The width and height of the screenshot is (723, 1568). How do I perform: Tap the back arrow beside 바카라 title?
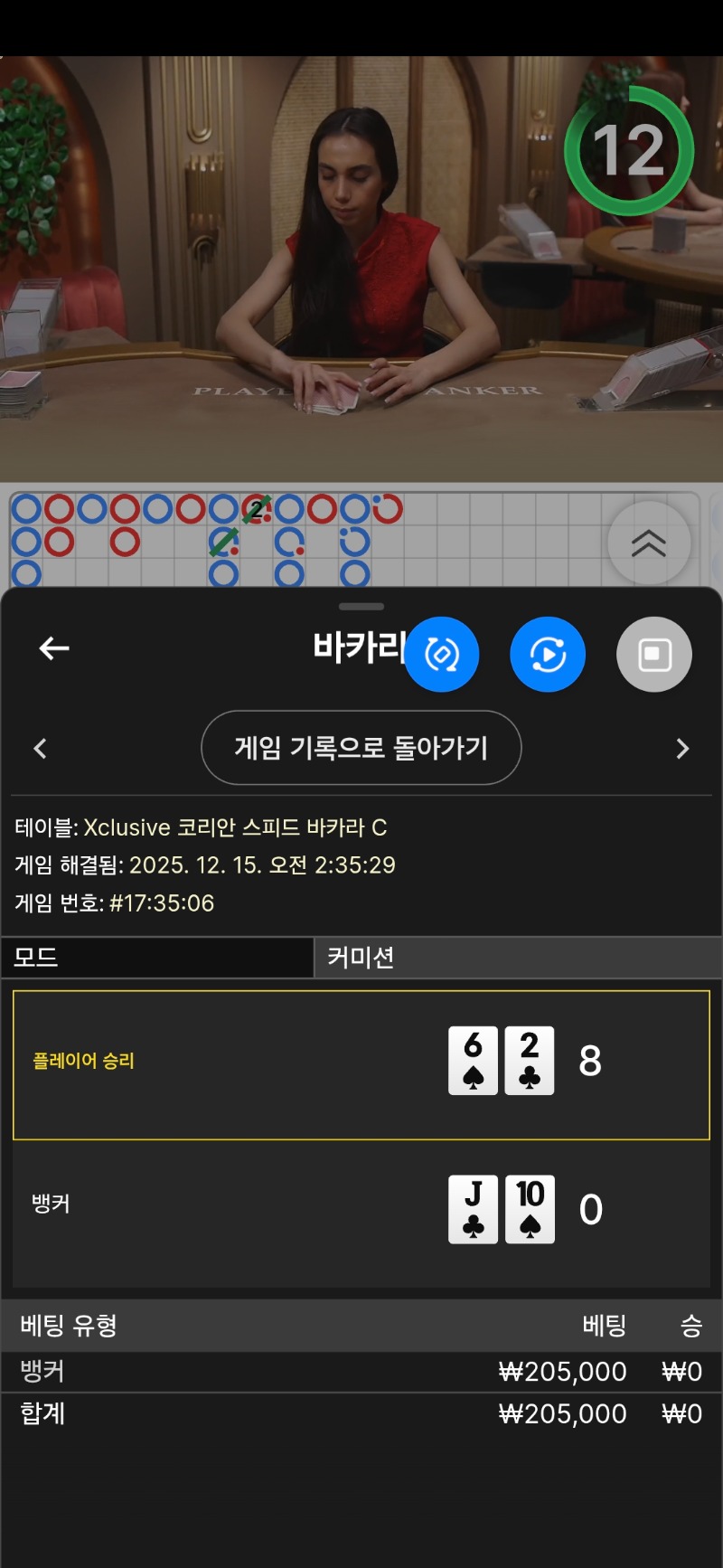[x=54, y=648]
